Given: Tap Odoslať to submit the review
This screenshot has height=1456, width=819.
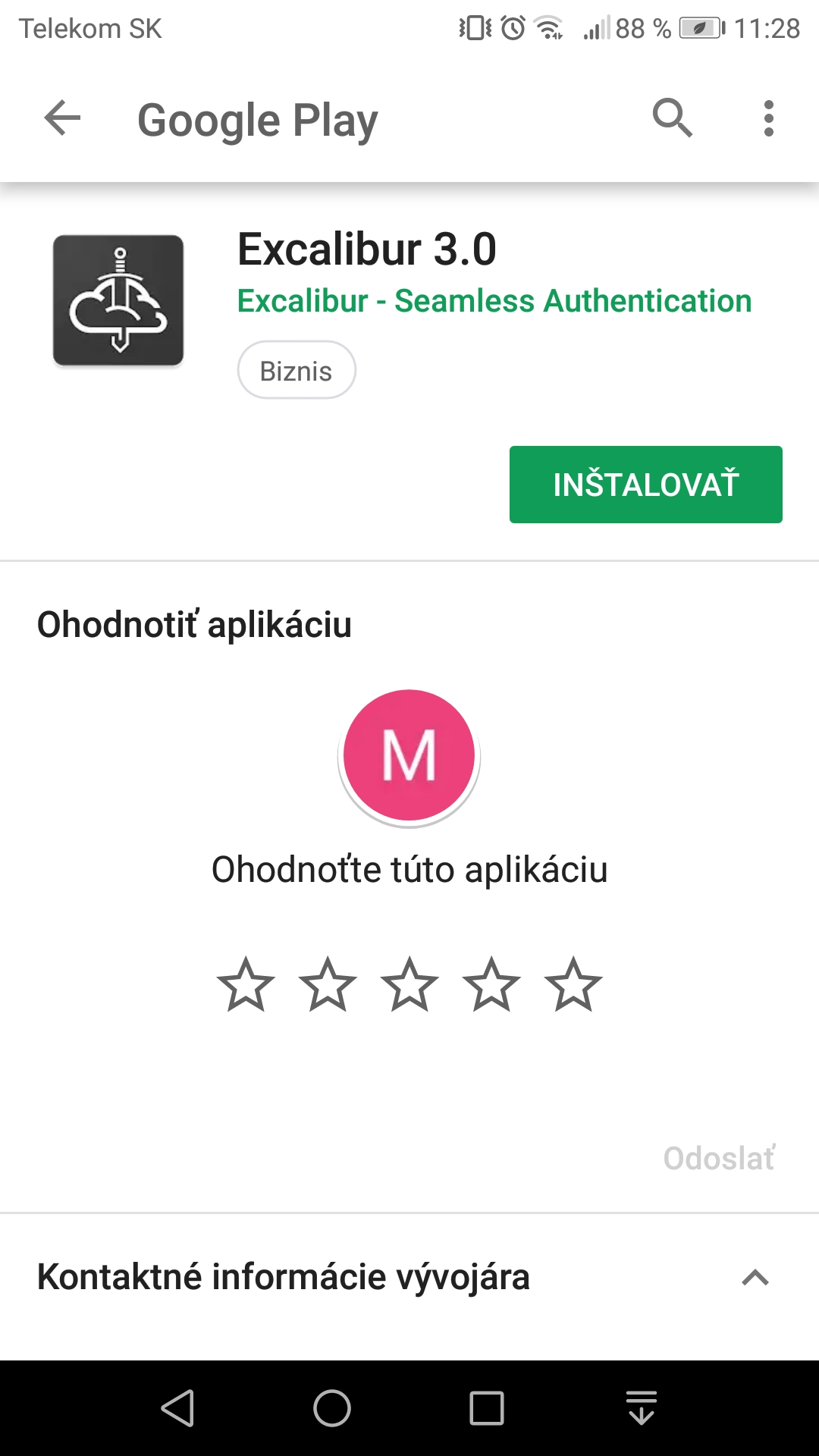Looking at the screenshot, I should click(x=719, y=1158).
